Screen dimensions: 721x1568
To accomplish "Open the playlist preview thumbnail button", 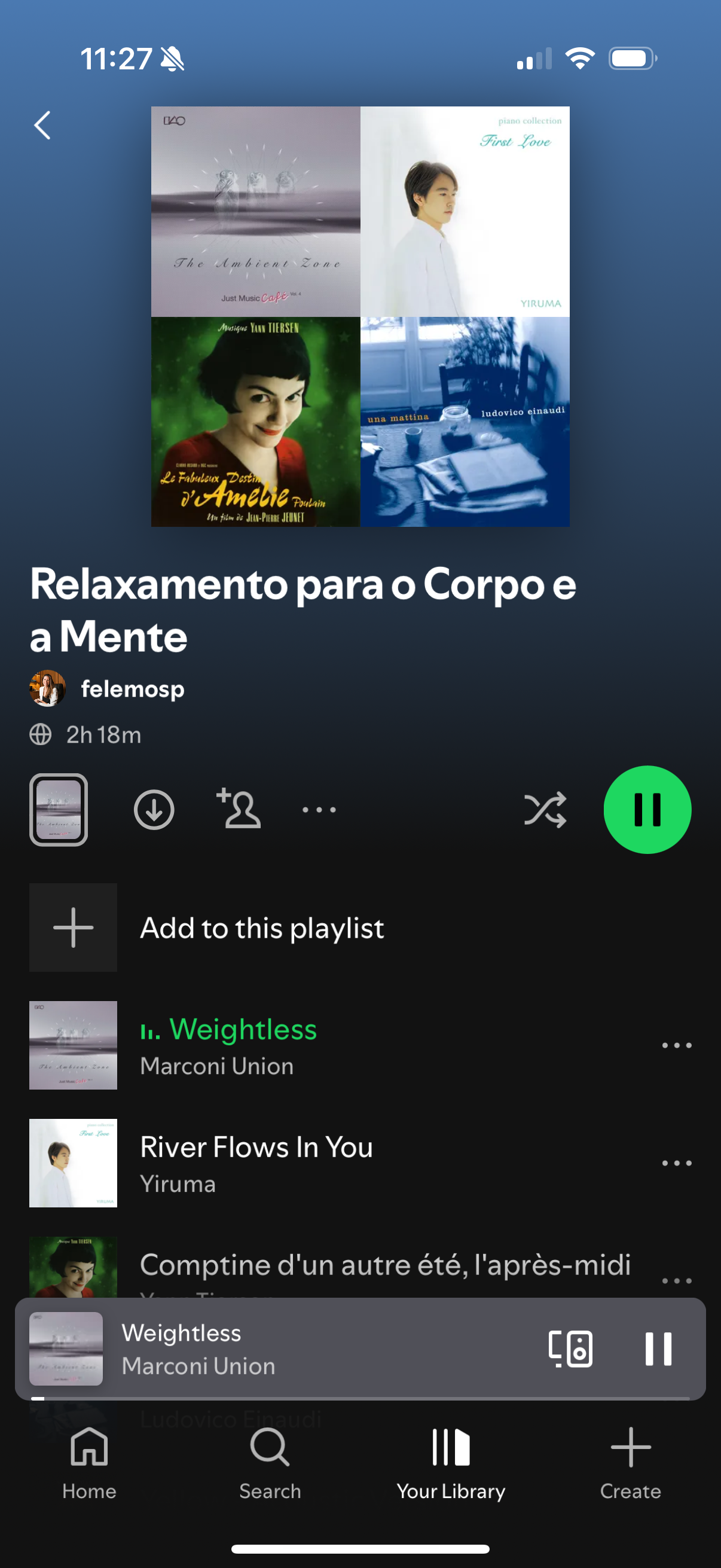I will click(x=59, y=810).
